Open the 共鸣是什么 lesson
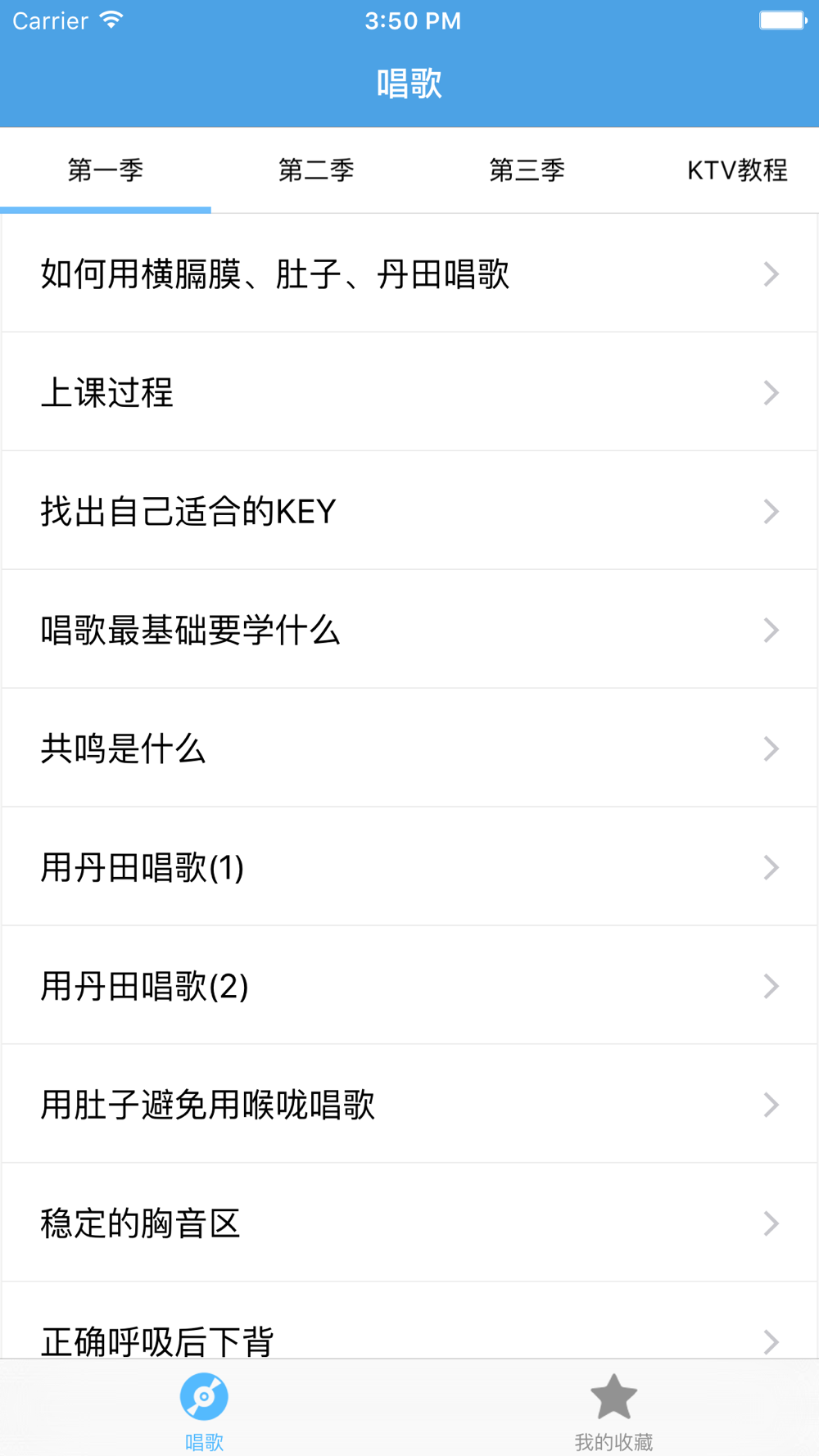This screenshot has width=819, height=1456. point(409,748)
